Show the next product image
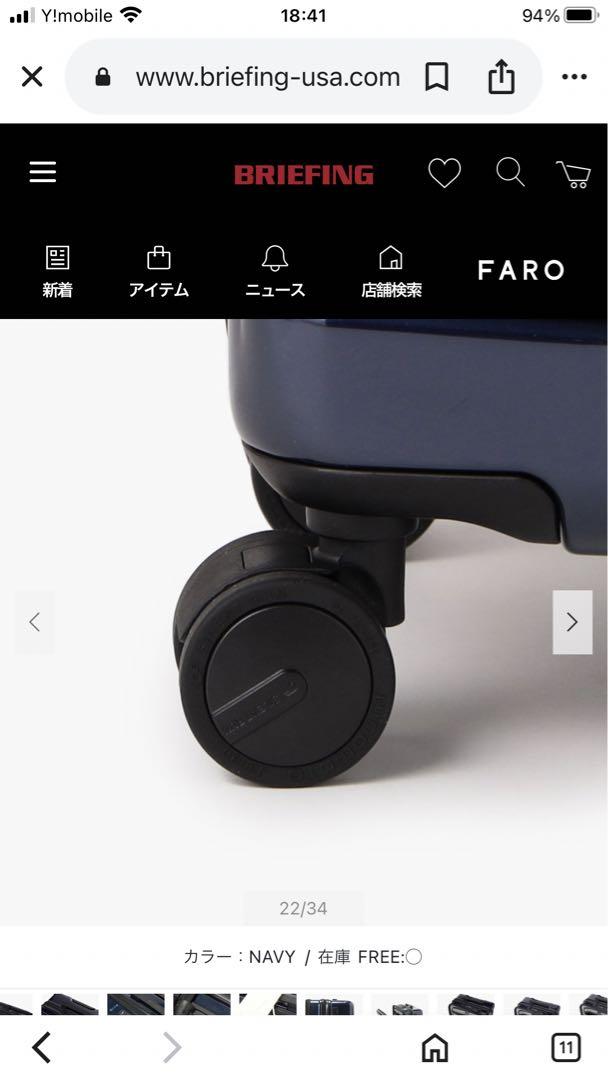Image resolution: width=608 pixels, height=1080 pixels. (572, 622)
